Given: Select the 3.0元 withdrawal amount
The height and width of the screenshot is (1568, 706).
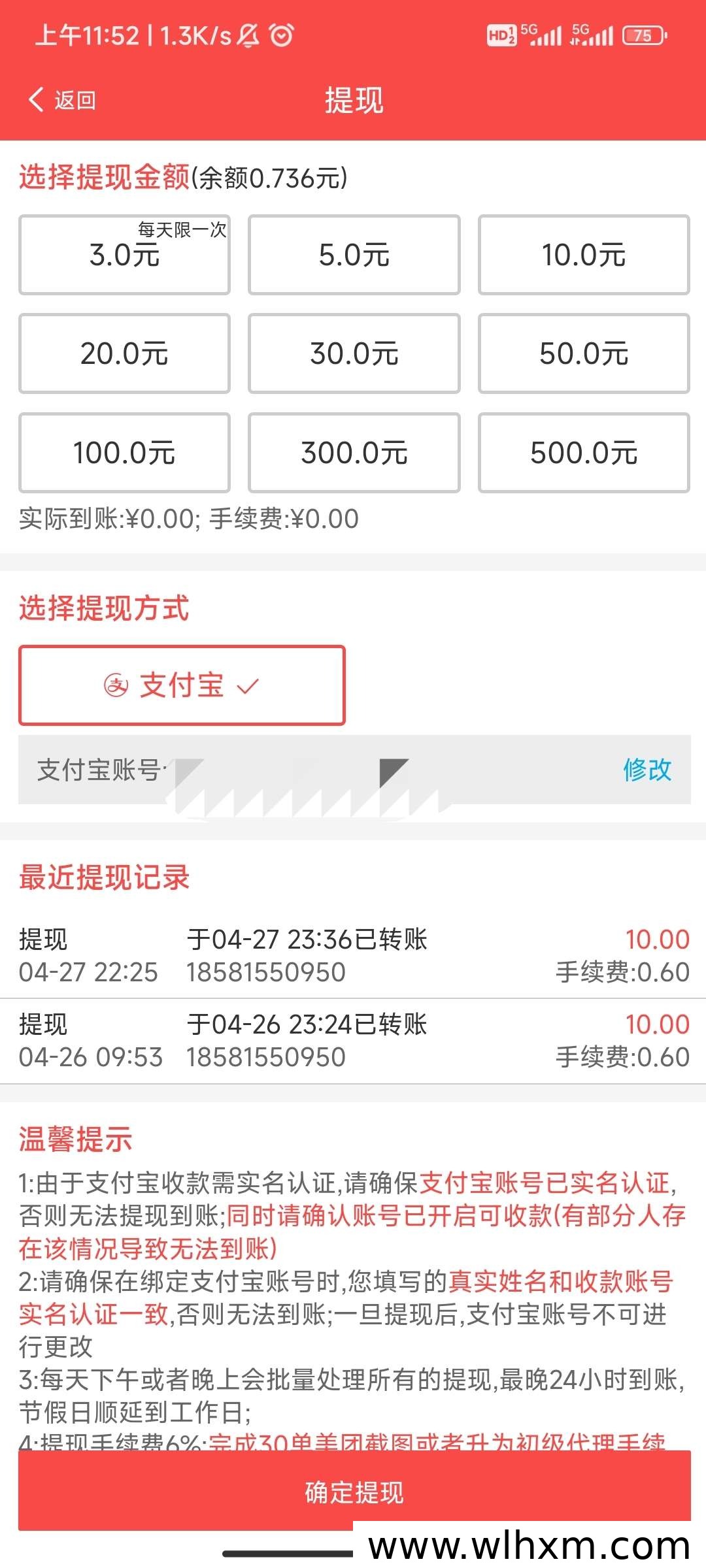Looking at the screenshot, I should pos(124,255).
